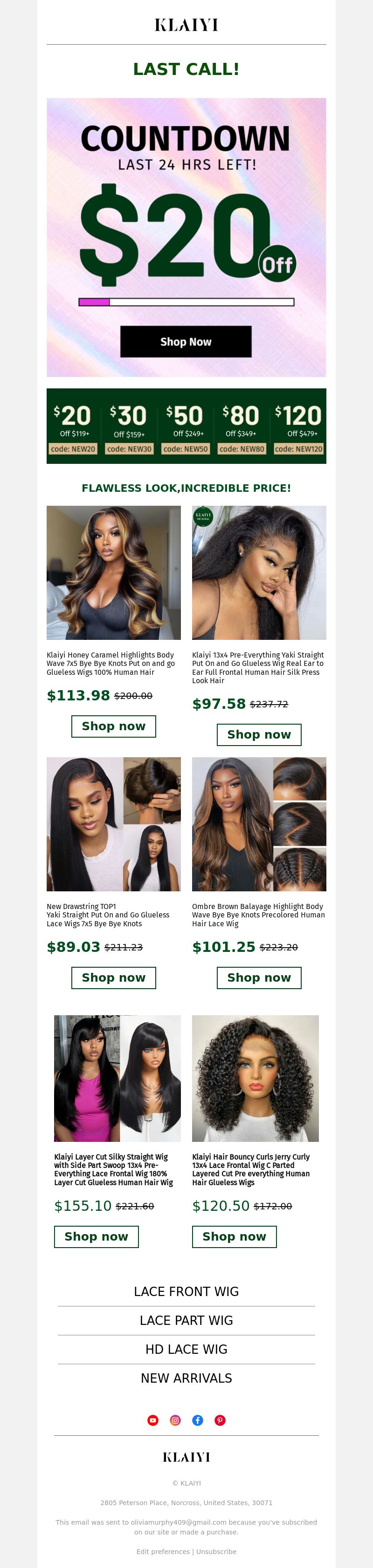The width and height of the screenshot is (373, 1568).
Task: Visit Klaiyi's Facebook page
Action: (198, 1420)
